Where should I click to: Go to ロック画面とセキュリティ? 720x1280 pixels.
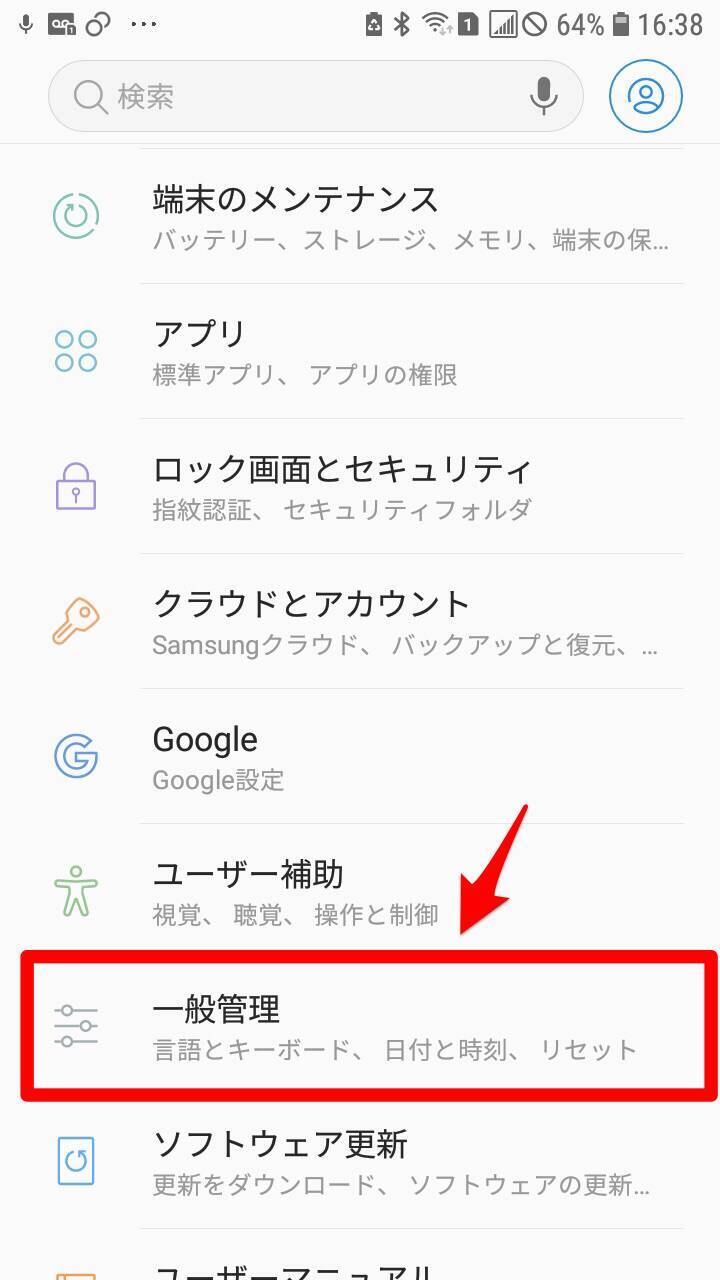tap(400, 486)
